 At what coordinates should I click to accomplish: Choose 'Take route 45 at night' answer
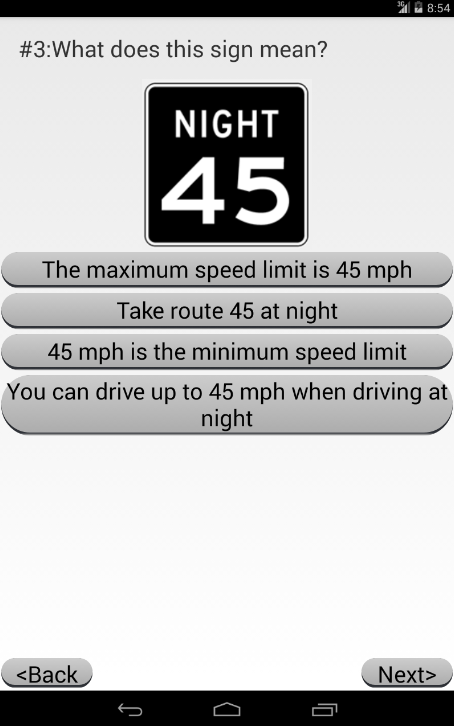[227, 310]
